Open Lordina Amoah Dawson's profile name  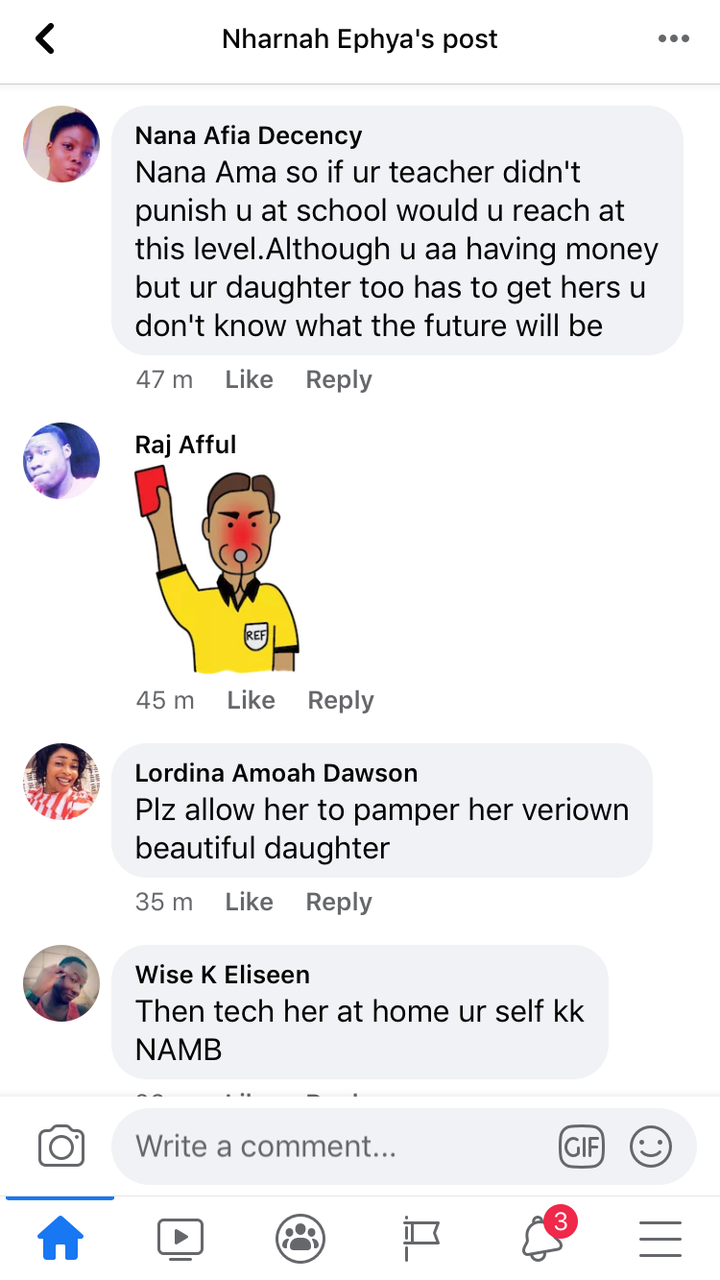pos(277,773)
